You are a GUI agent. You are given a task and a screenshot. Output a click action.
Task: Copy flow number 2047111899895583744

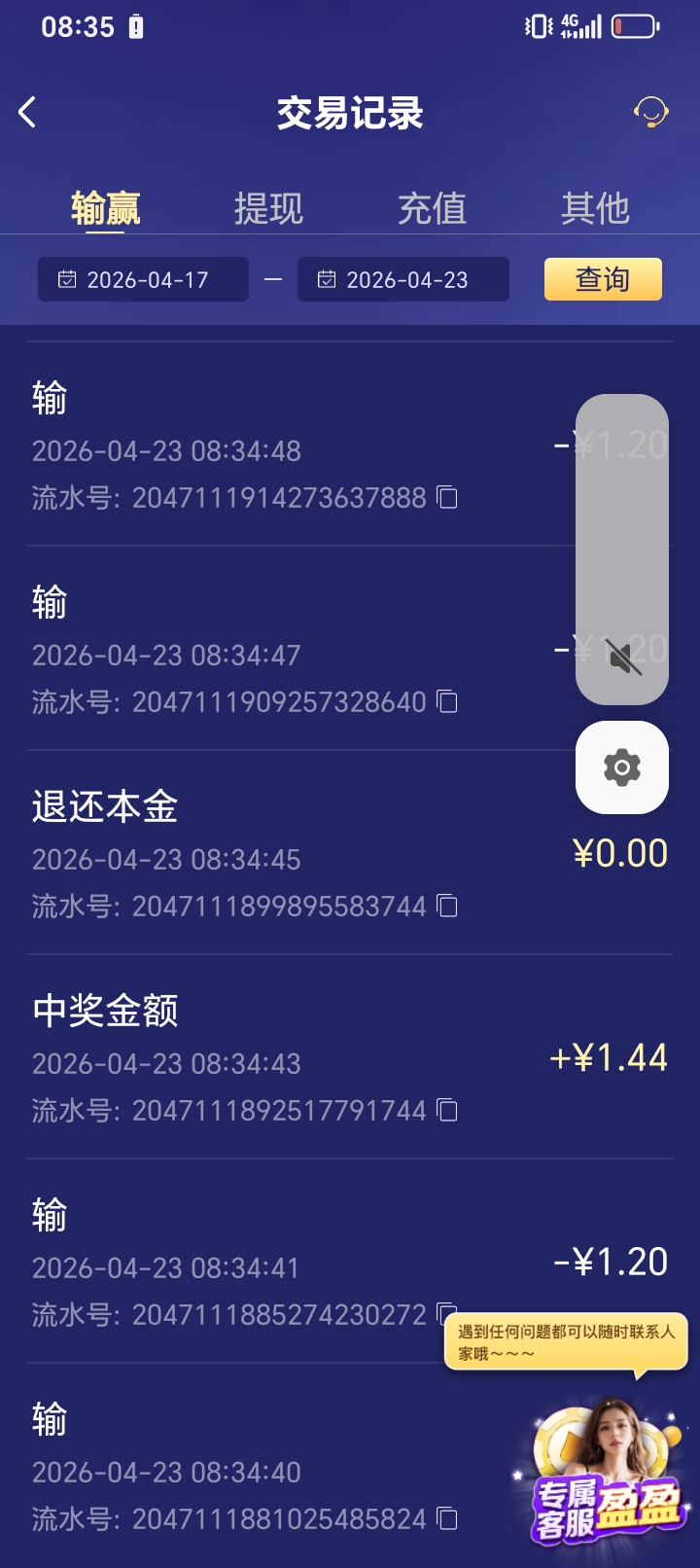tap(445, 906)
